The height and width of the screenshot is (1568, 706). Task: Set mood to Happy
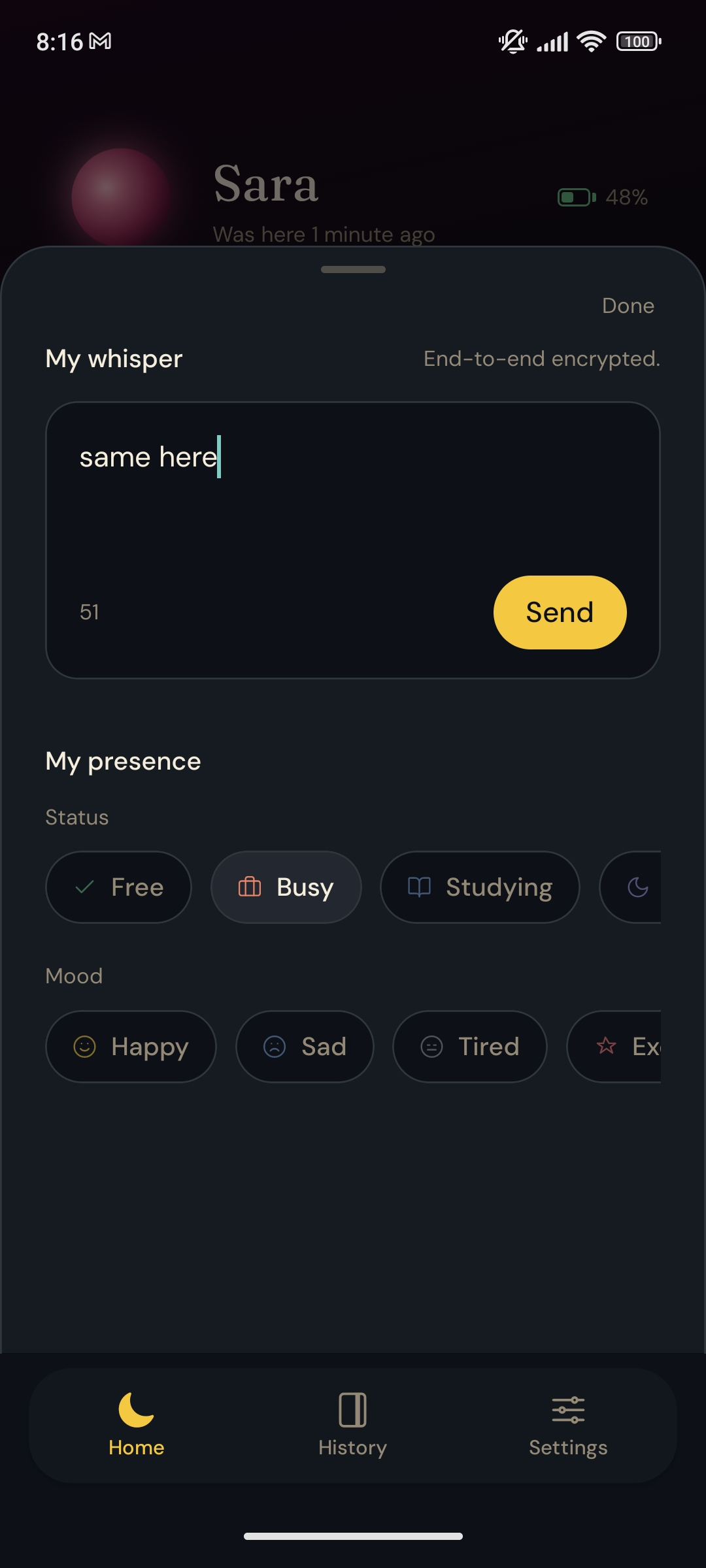(131, 1047)
